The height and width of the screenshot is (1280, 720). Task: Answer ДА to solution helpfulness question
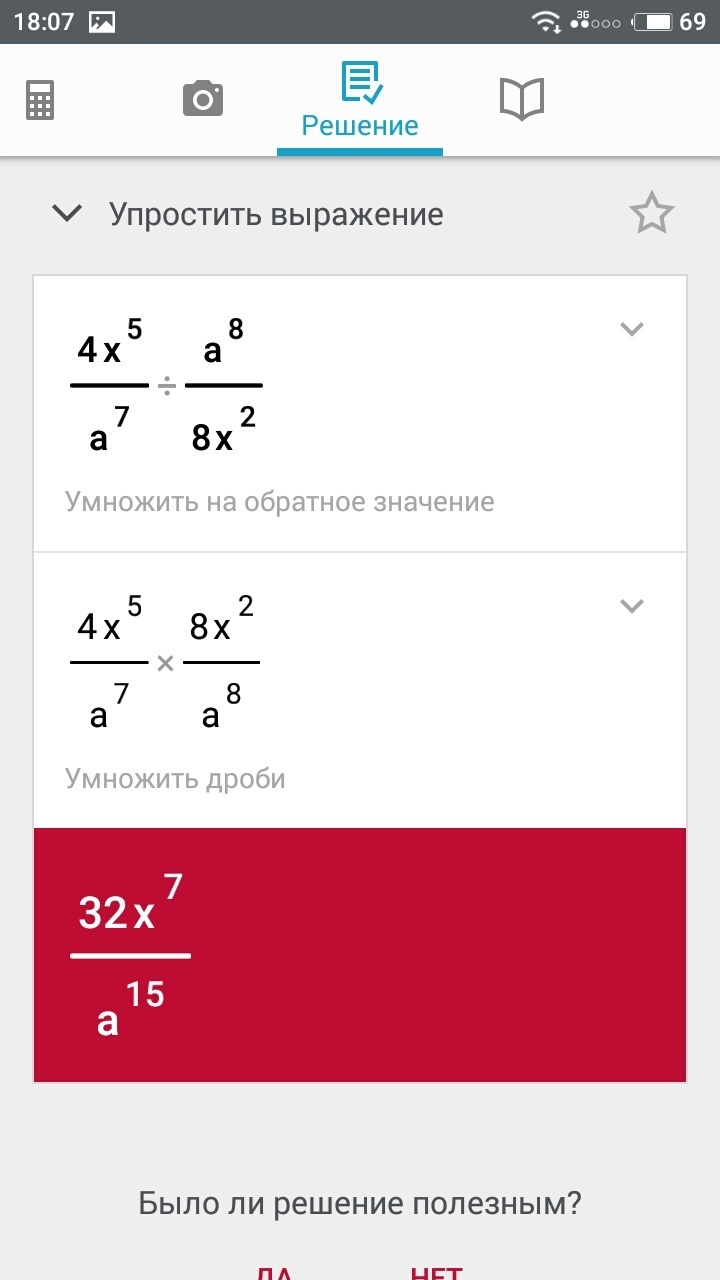(x=274, y=1270)
